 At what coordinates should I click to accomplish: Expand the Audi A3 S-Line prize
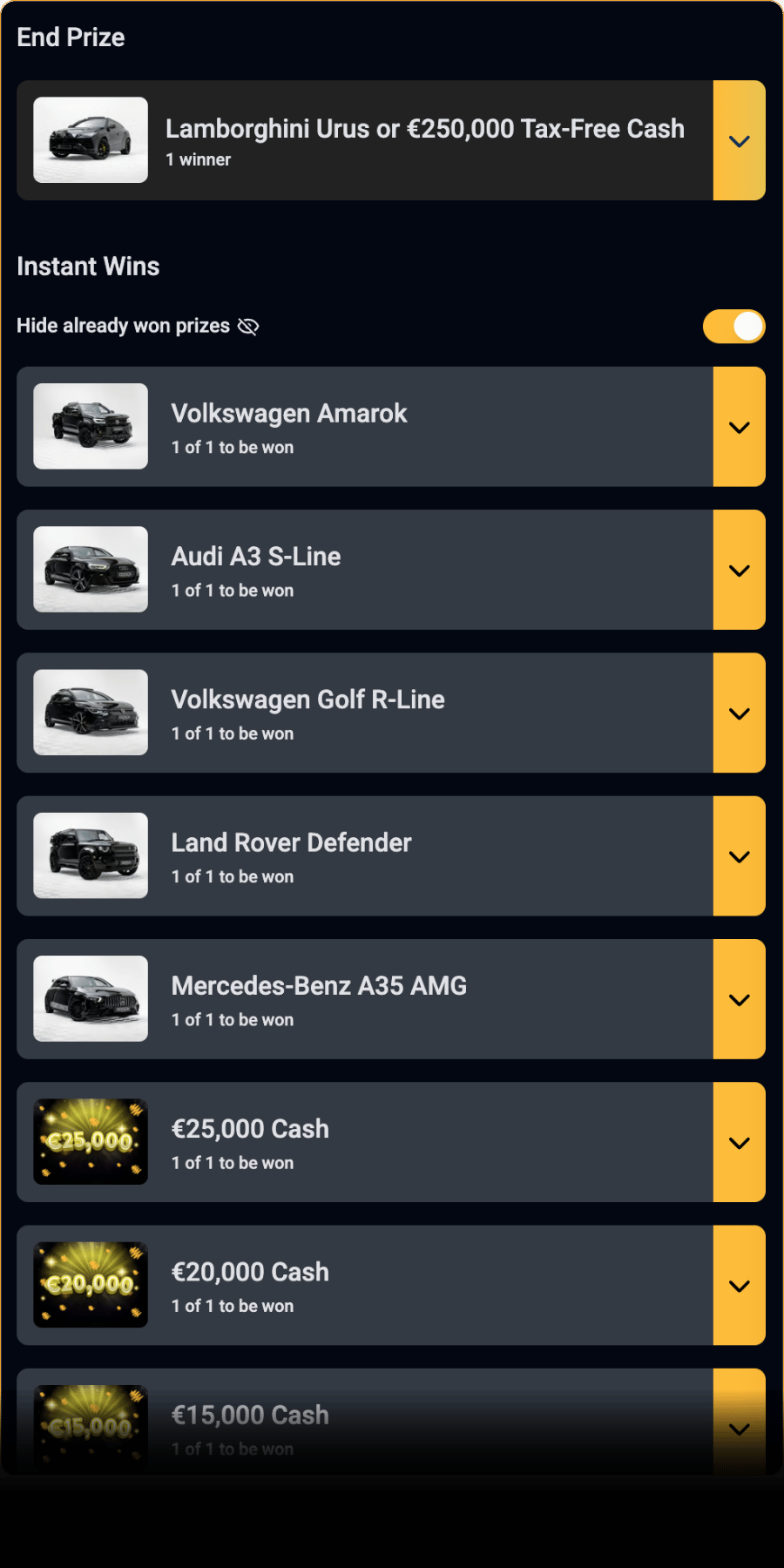point(739,570)
